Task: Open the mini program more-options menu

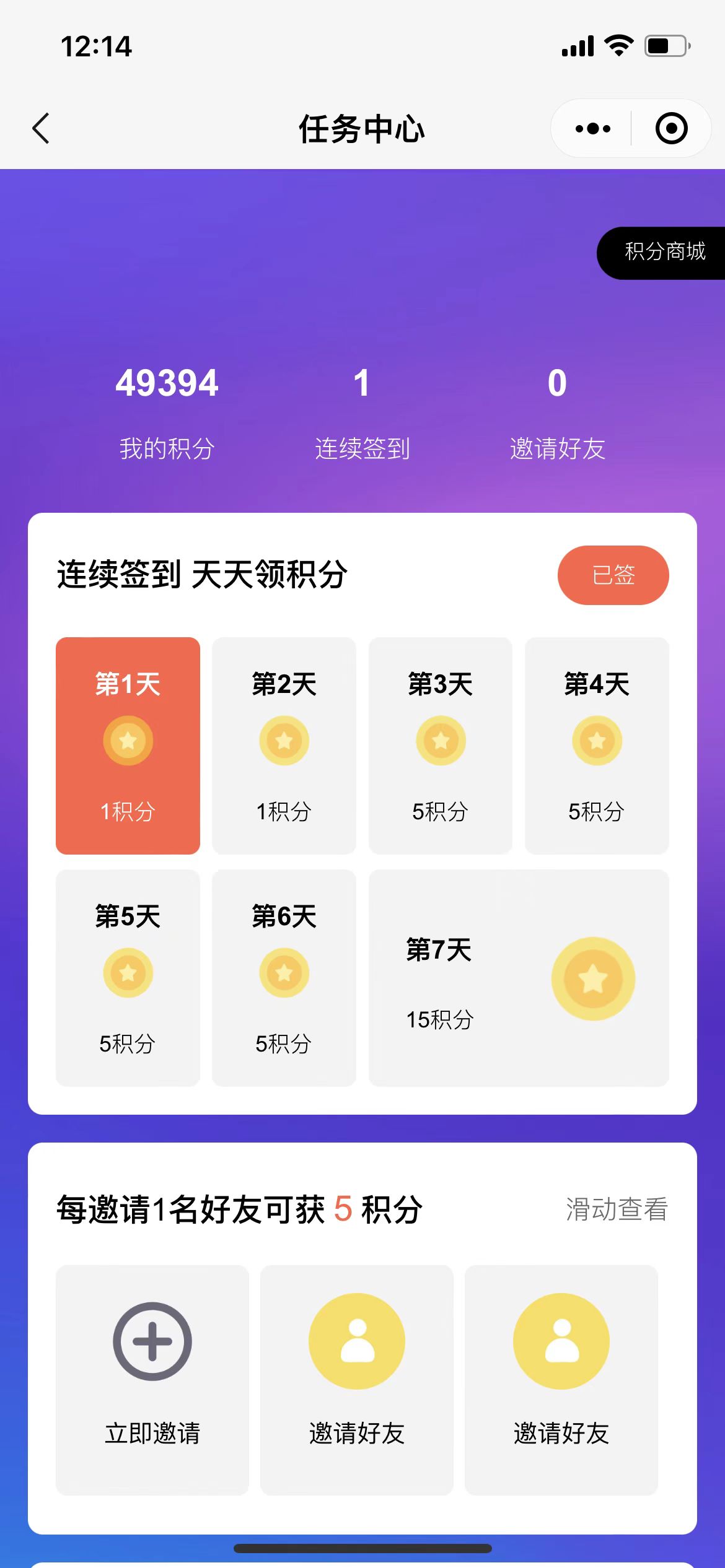Action: (592, 129)
